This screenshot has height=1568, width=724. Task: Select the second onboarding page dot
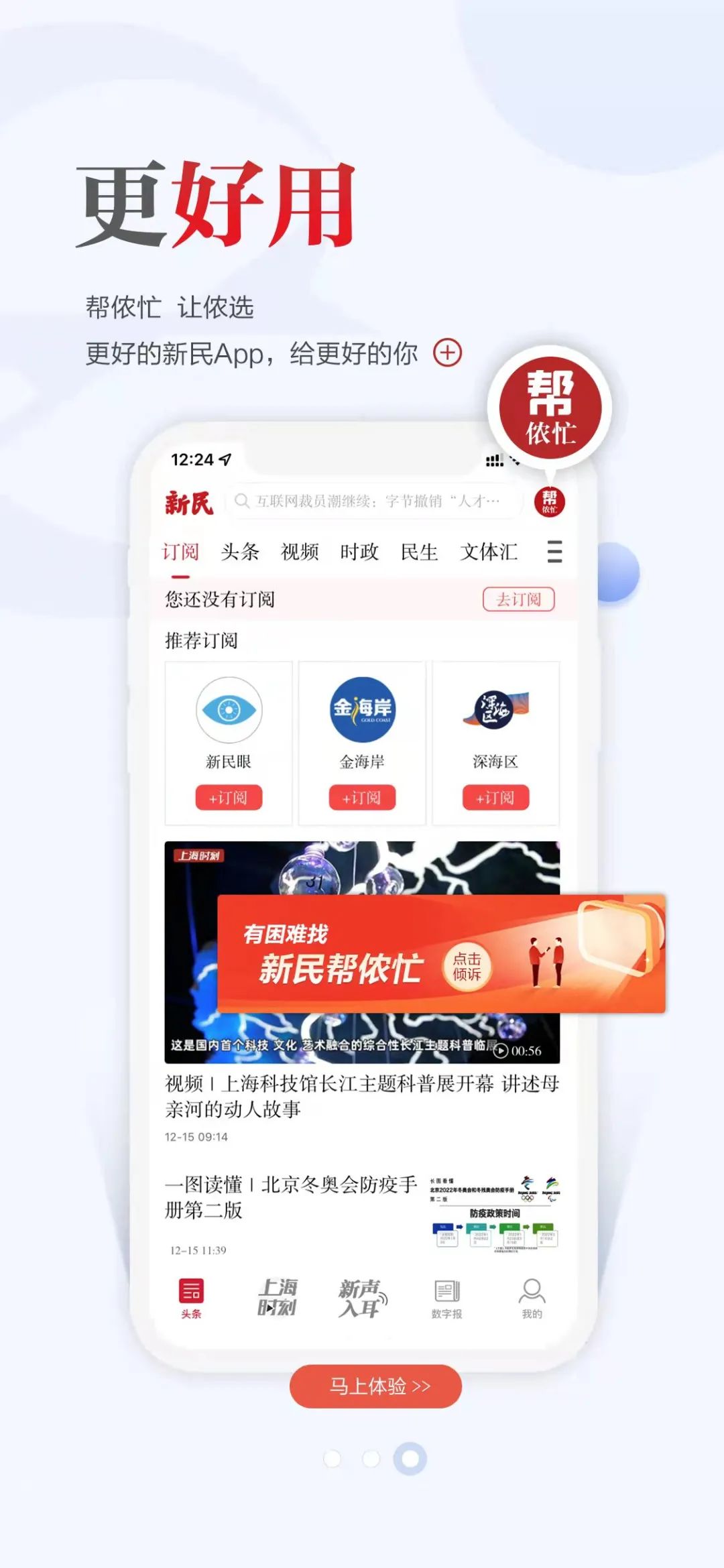pyautogui.click(x=371, y=1458)
